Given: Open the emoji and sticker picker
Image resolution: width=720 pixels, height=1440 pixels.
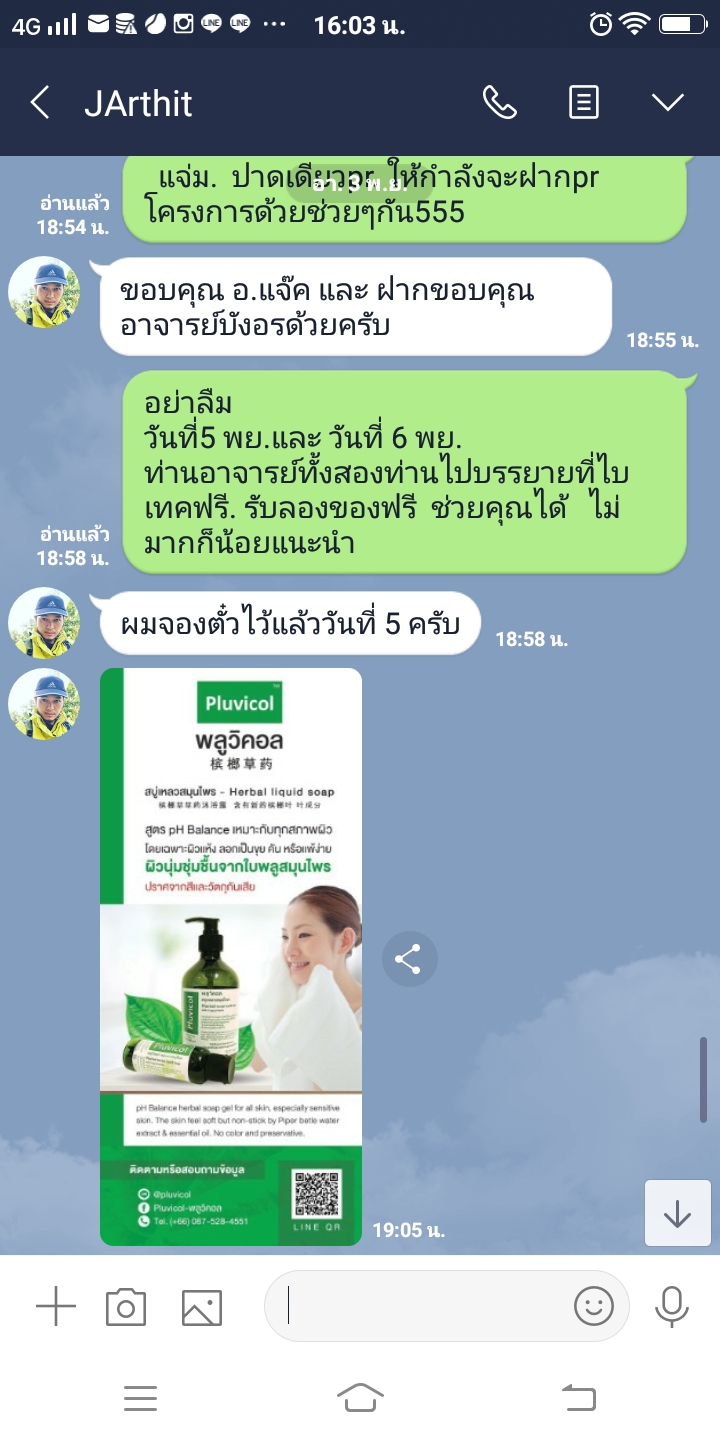Looking at the screenshot, I should tap(593, 1306).
